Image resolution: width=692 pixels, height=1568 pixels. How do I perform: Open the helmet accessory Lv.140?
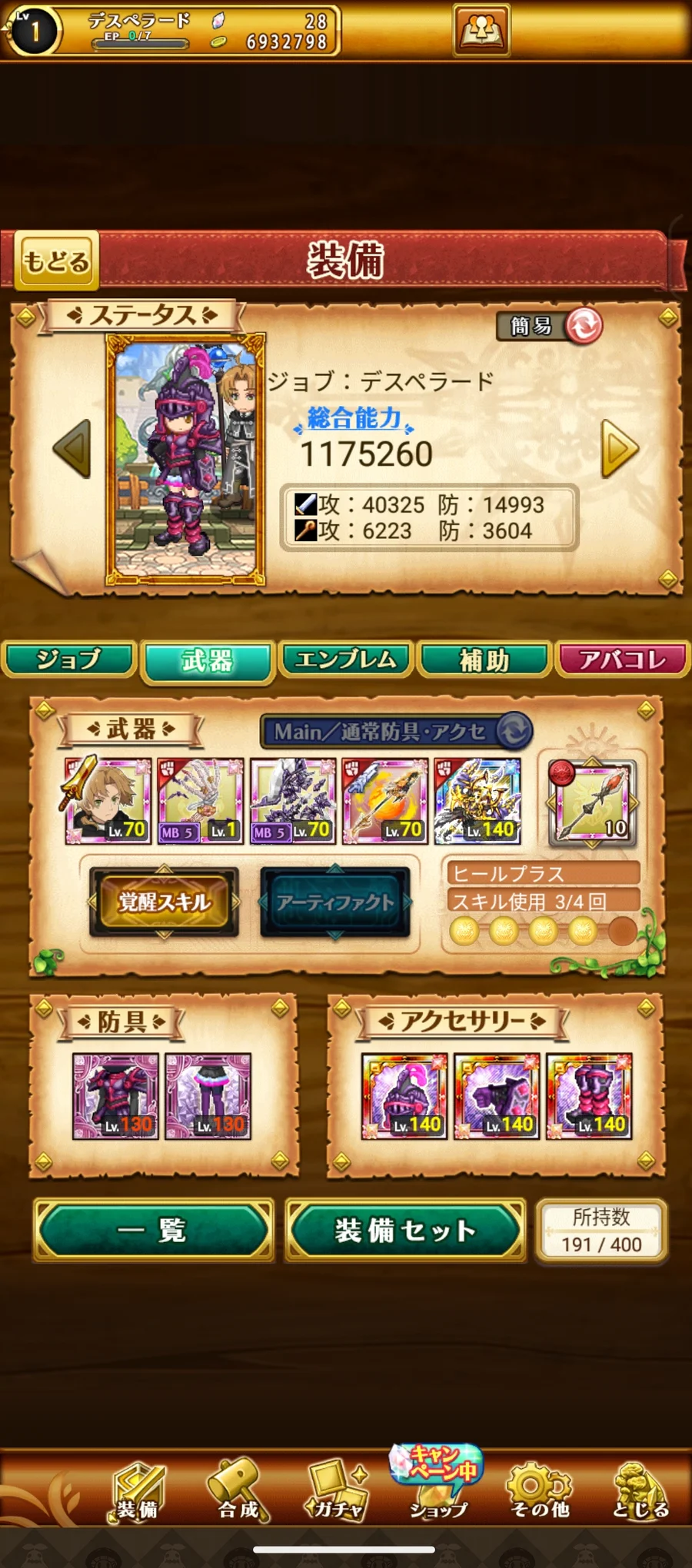tap(404, 1096)
